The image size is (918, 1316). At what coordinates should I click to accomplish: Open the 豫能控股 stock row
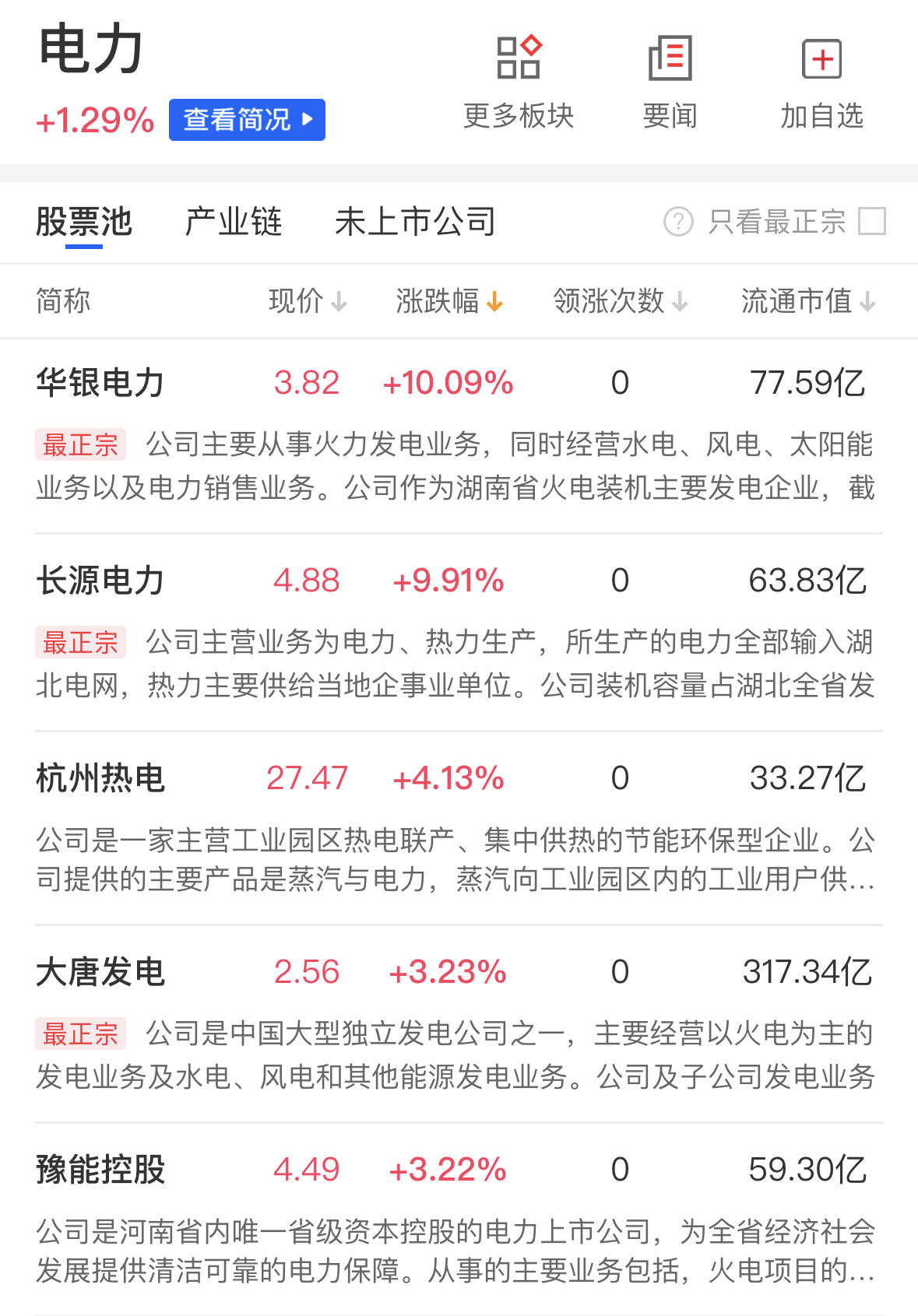100,1170
